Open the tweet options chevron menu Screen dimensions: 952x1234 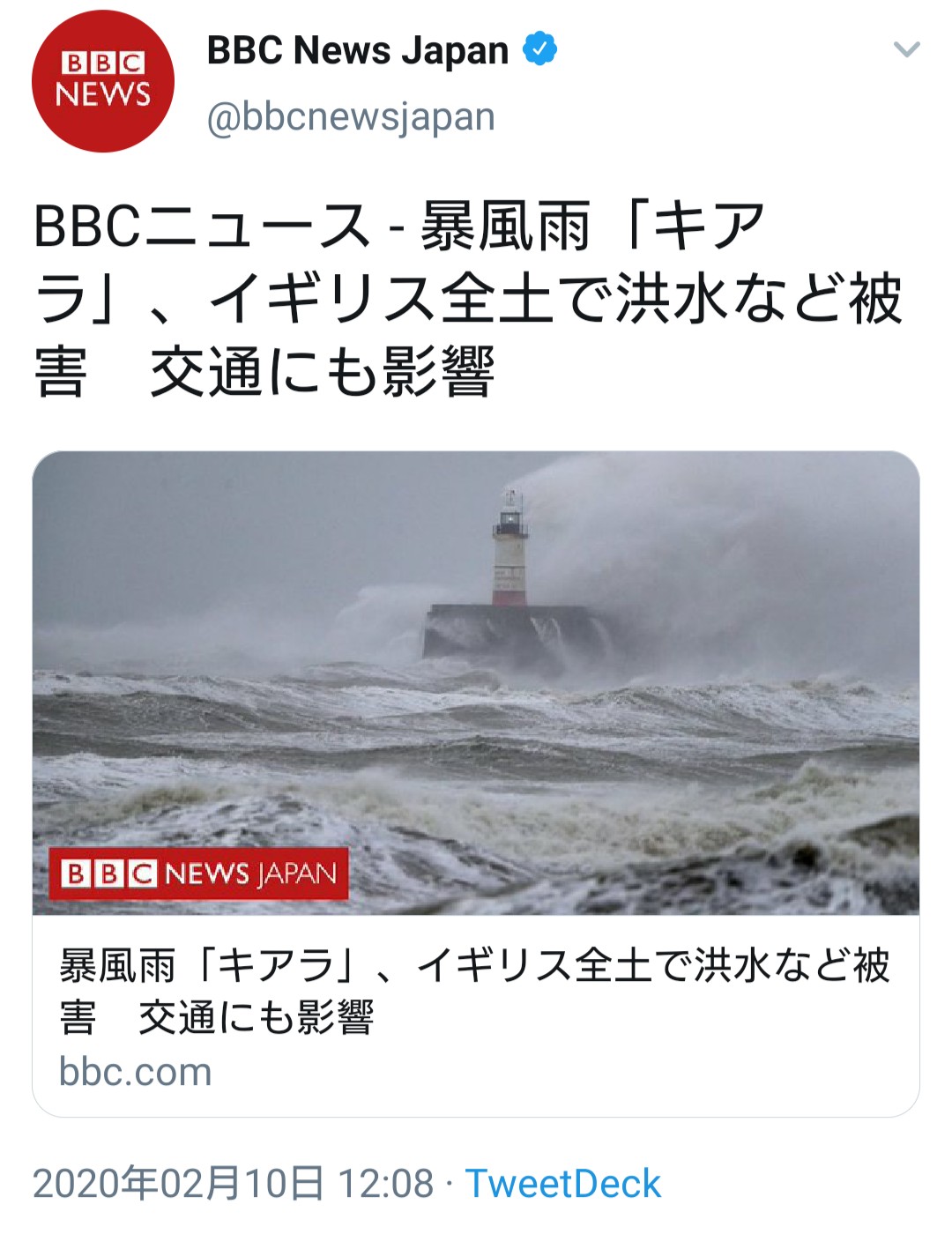[x=906, y=49]
